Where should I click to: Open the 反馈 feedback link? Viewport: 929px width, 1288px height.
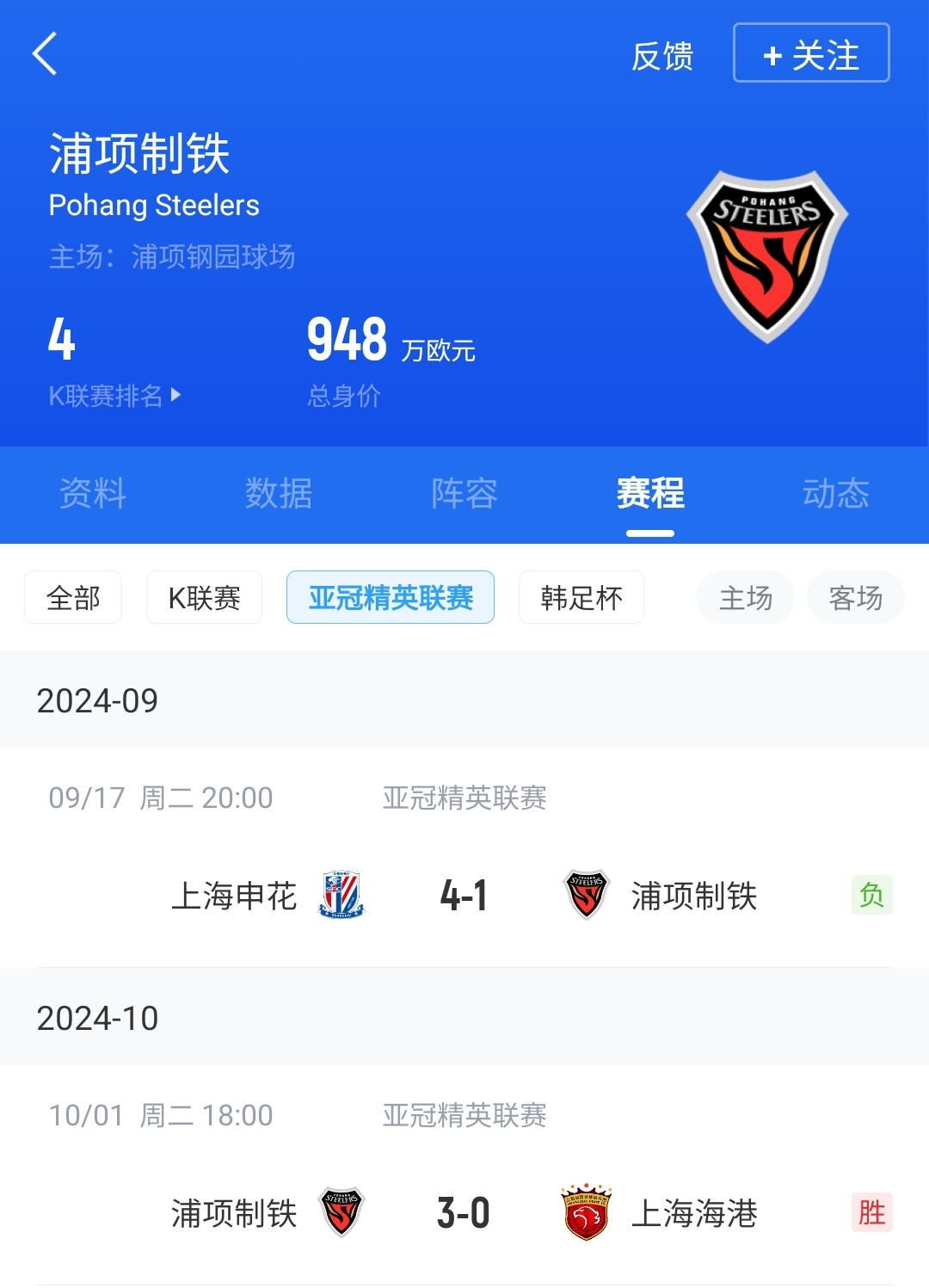[661, 56]
